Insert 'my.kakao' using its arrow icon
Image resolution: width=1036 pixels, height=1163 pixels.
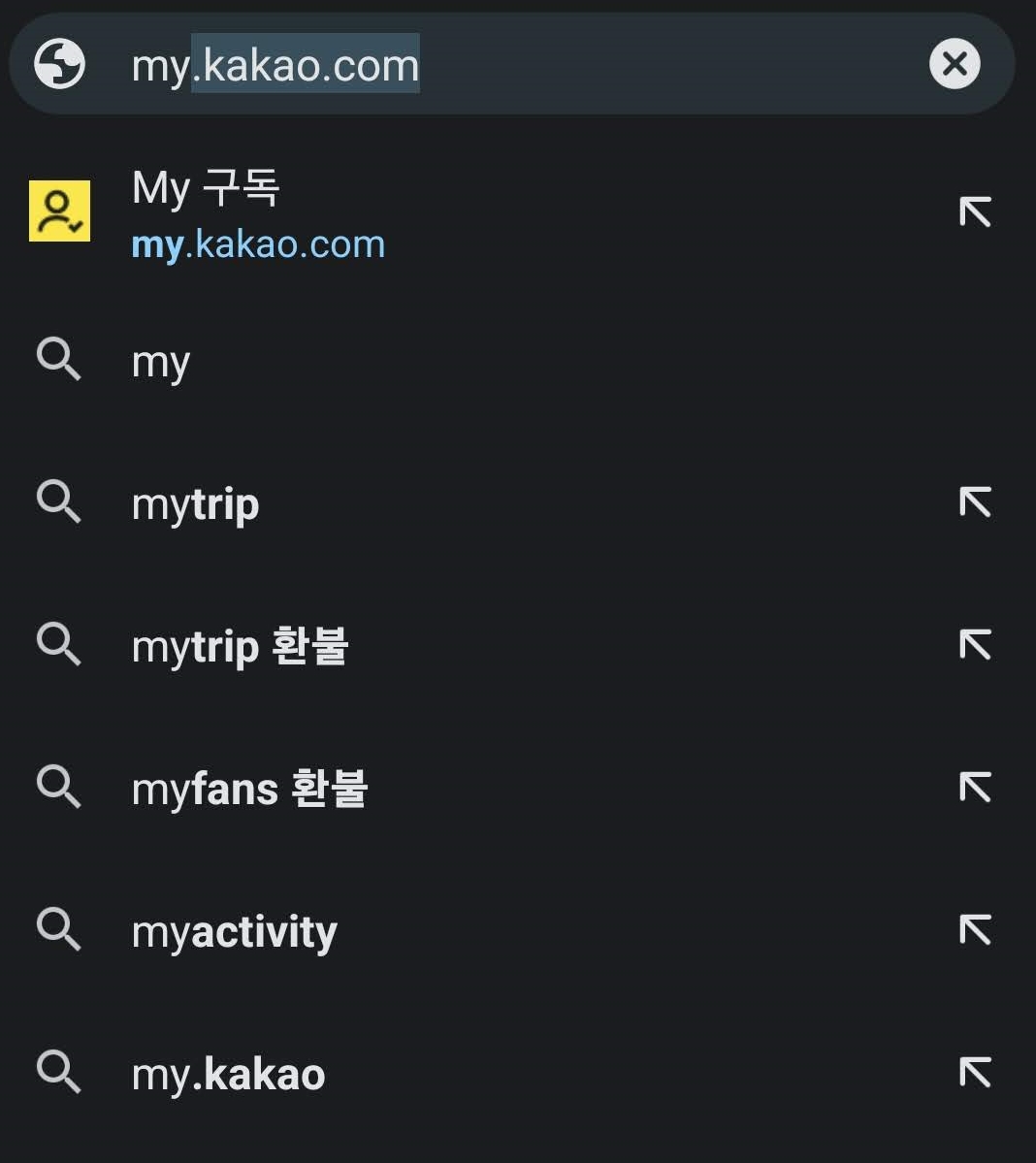click(975, 1073)
